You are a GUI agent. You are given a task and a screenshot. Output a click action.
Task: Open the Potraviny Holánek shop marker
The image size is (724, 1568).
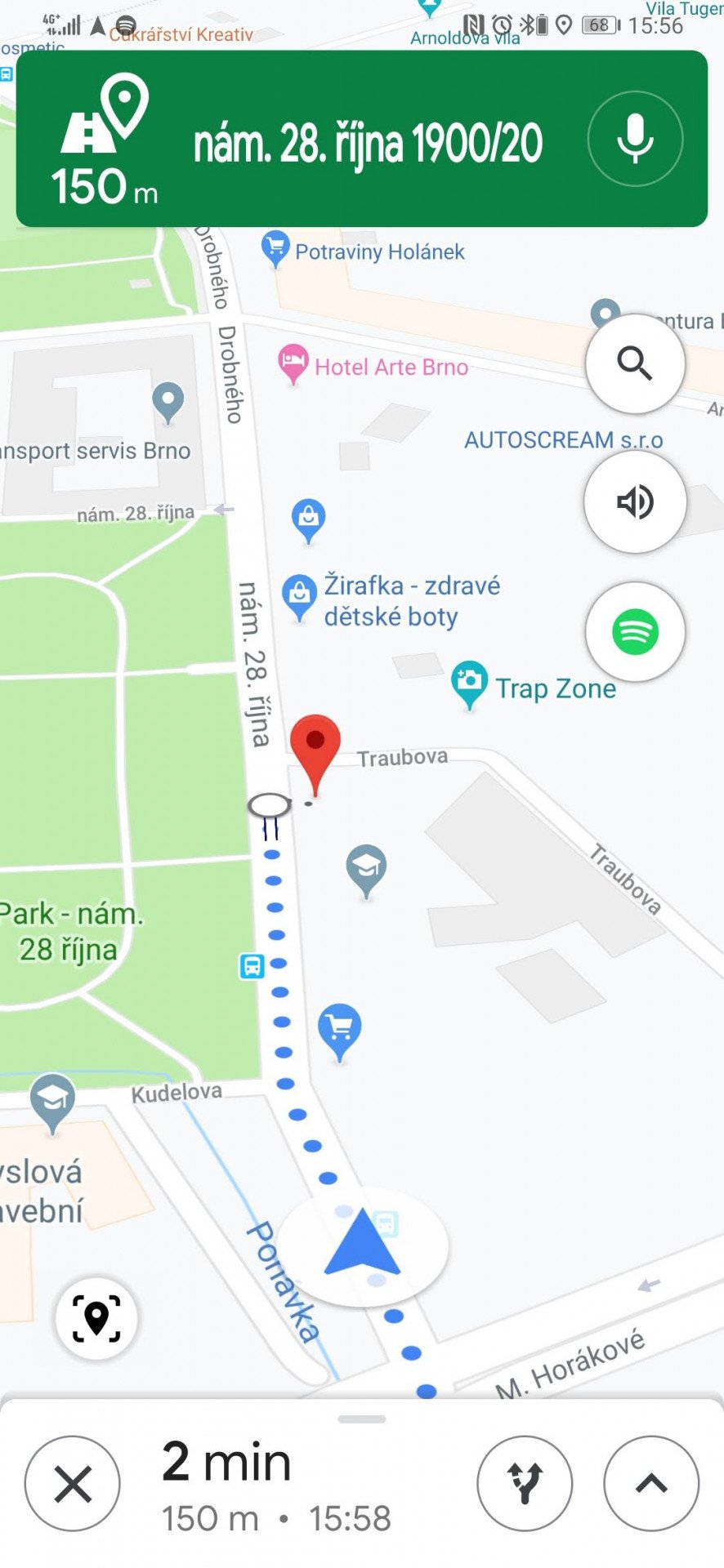pos(275,249)
